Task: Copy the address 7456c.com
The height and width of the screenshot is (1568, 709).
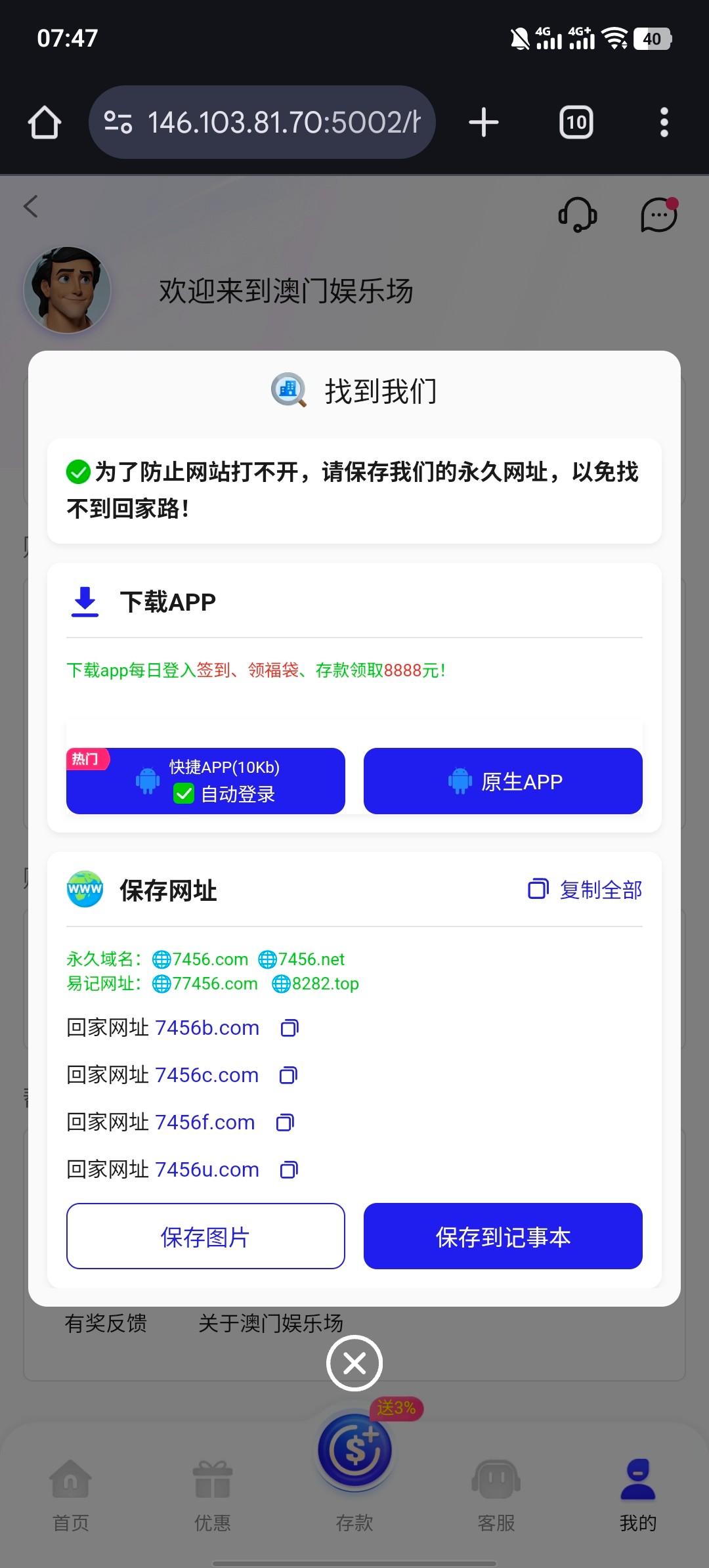Action: coord(288,1075)
